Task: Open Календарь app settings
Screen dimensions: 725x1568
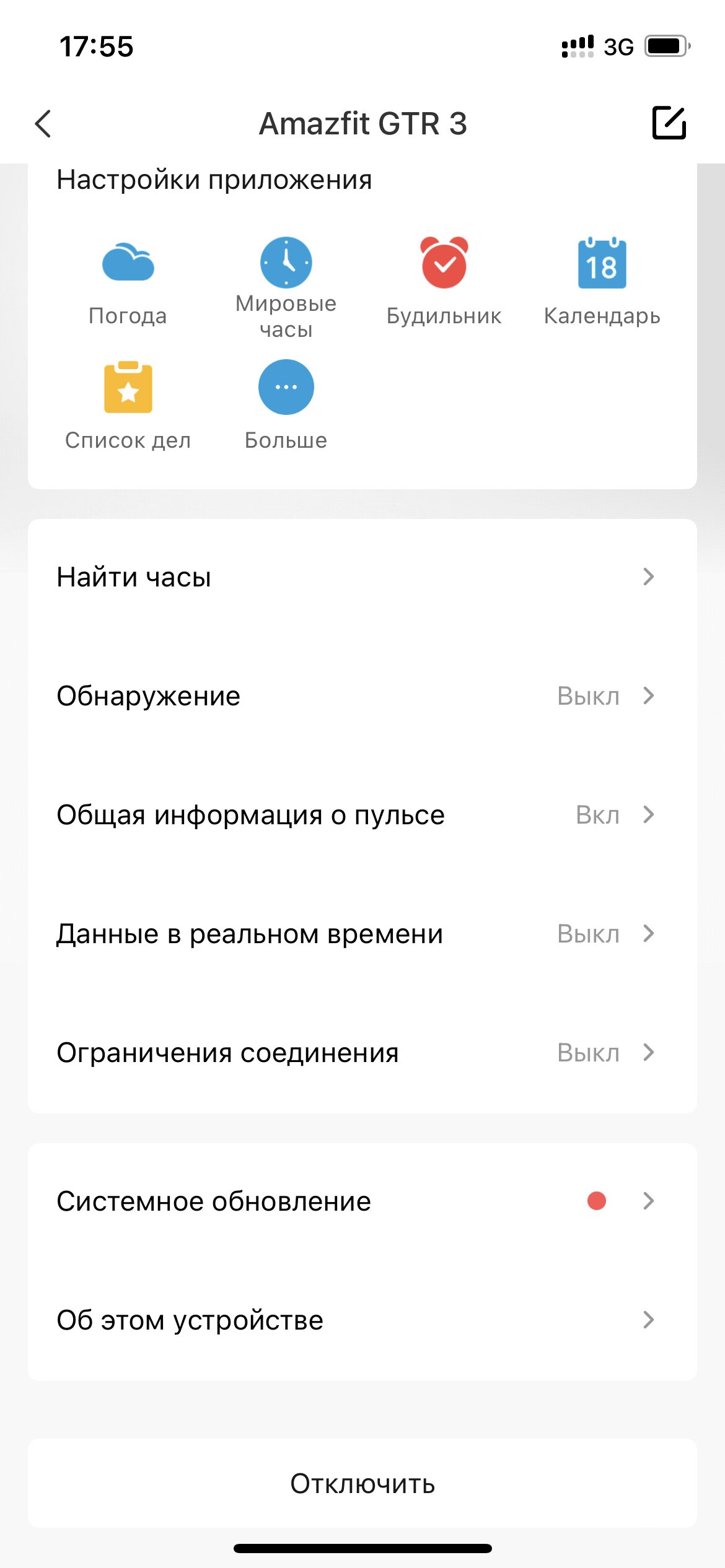Action: [x=602, y=282]
